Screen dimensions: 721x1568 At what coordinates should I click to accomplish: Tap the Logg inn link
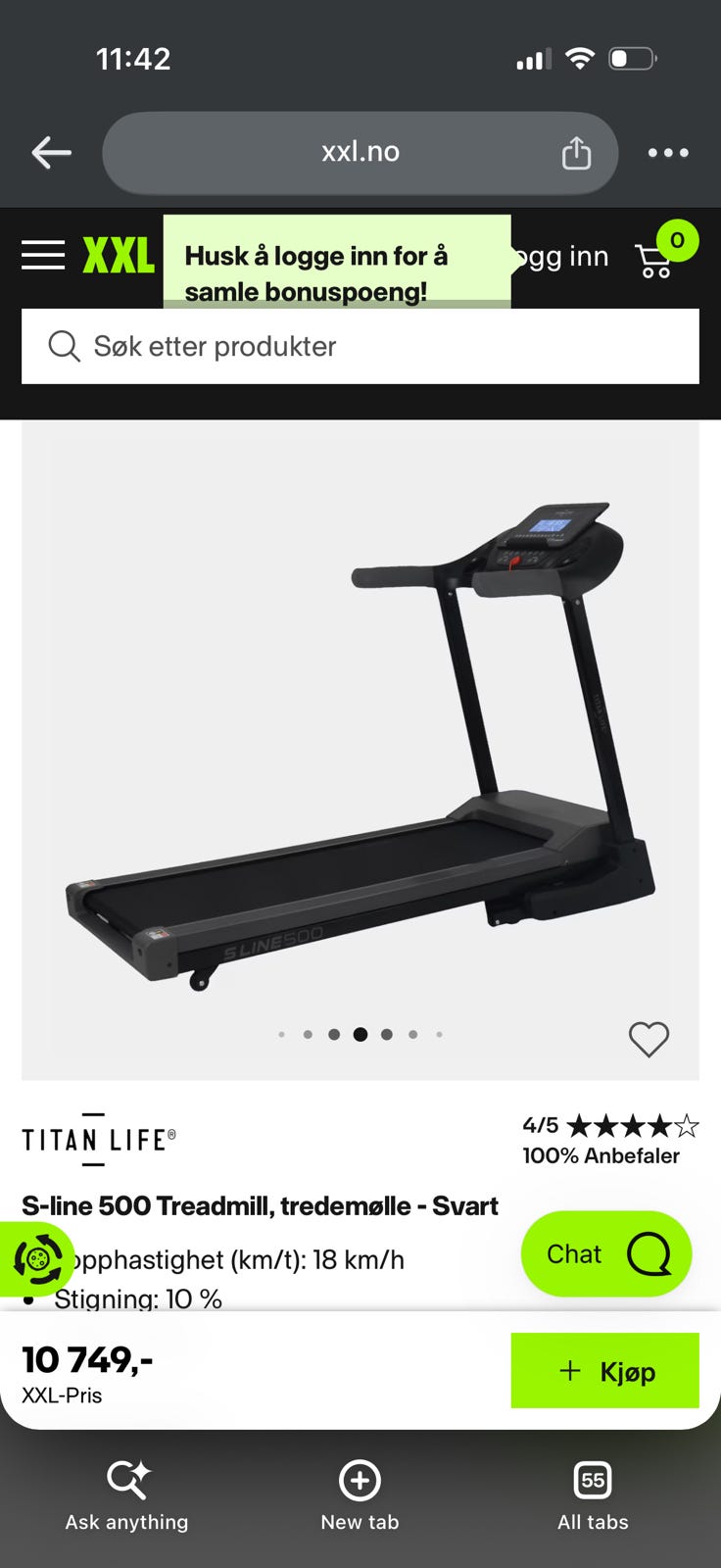tap(560, 257)
